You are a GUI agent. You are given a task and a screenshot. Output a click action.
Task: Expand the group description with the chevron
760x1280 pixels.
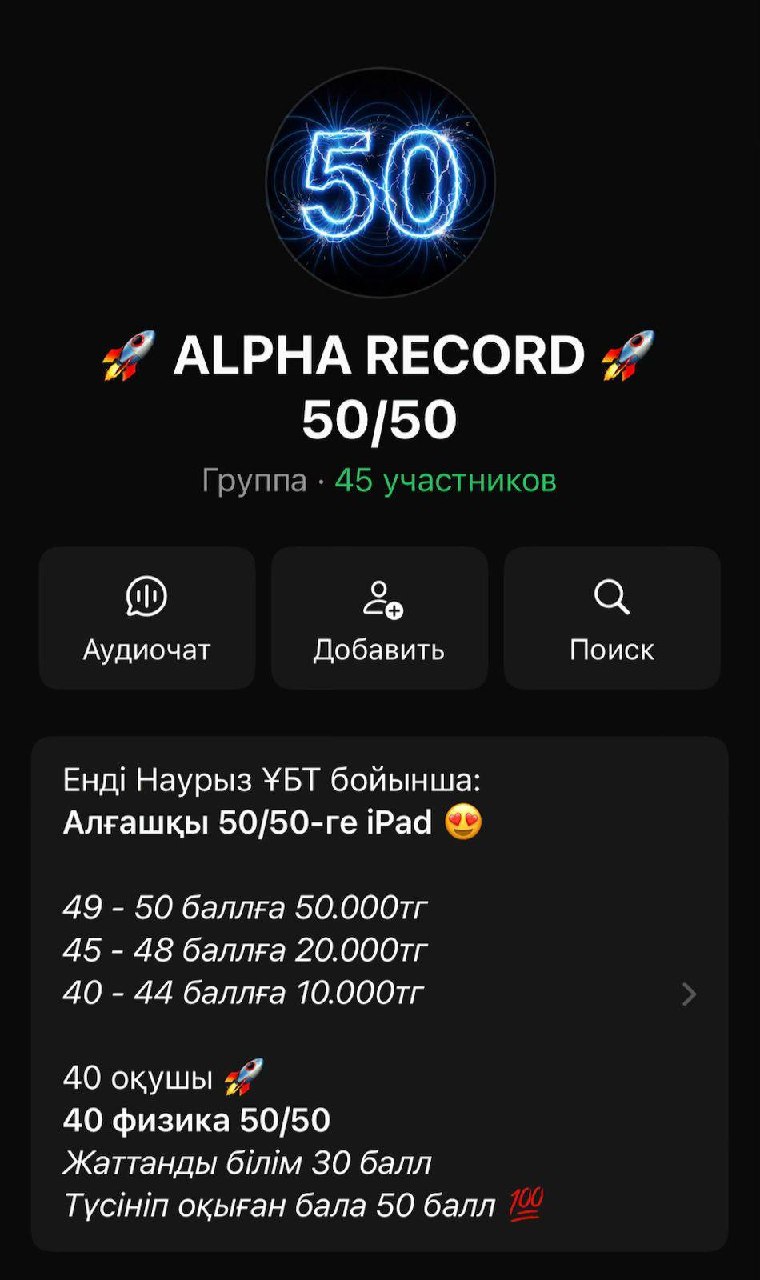[x=688, y=994]
